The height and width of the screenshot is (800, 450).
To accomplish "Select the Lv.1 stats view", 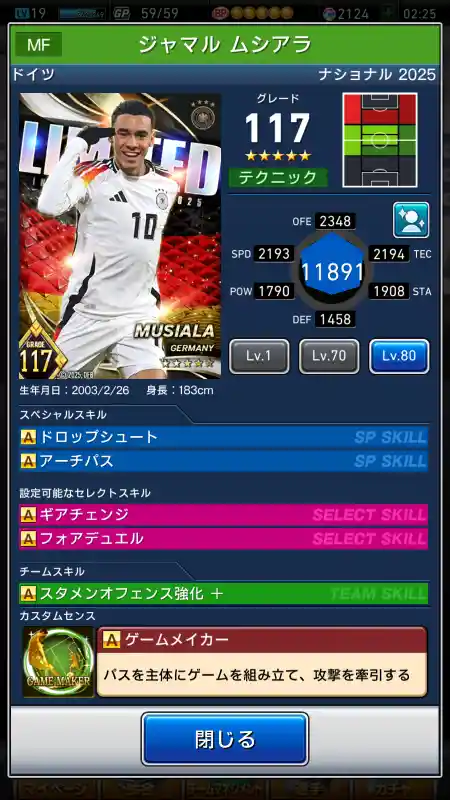I will click(259, 356).
